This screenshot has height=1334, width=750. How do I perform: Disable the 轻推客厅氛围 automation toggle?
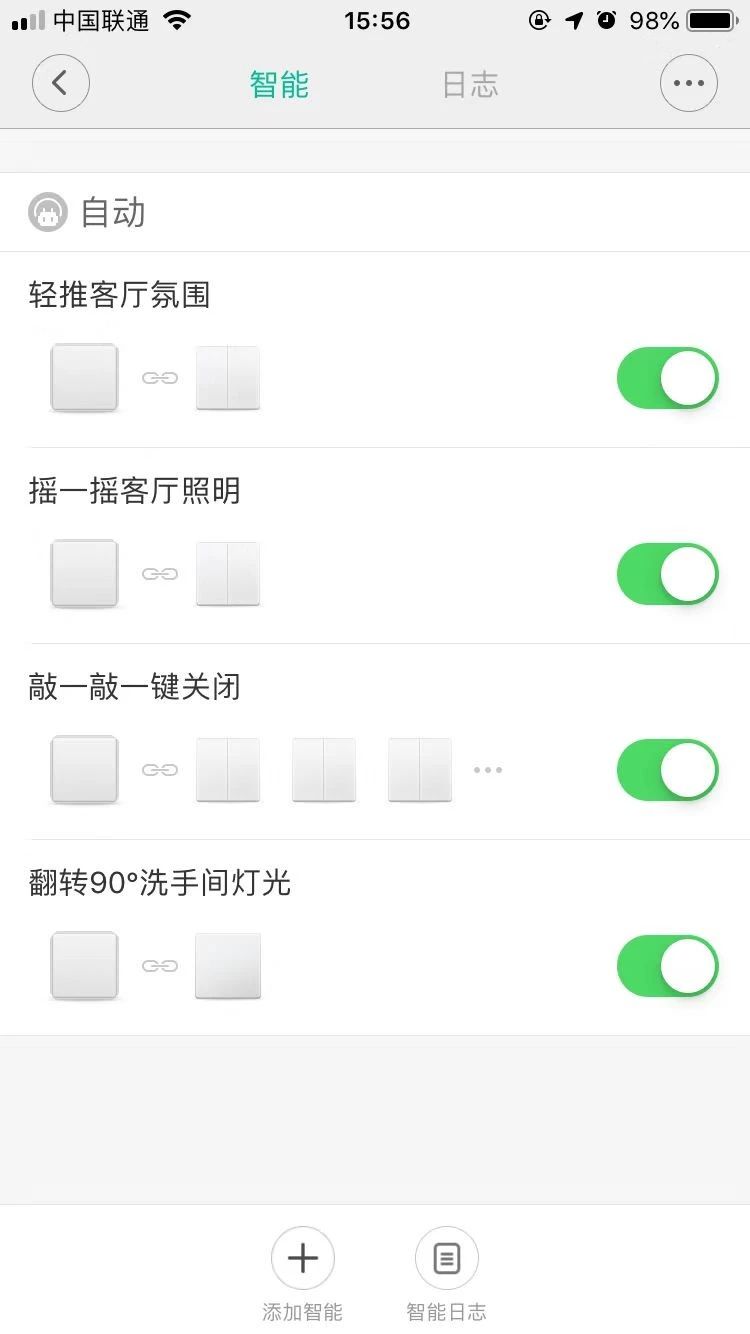[x=666, y=378]
